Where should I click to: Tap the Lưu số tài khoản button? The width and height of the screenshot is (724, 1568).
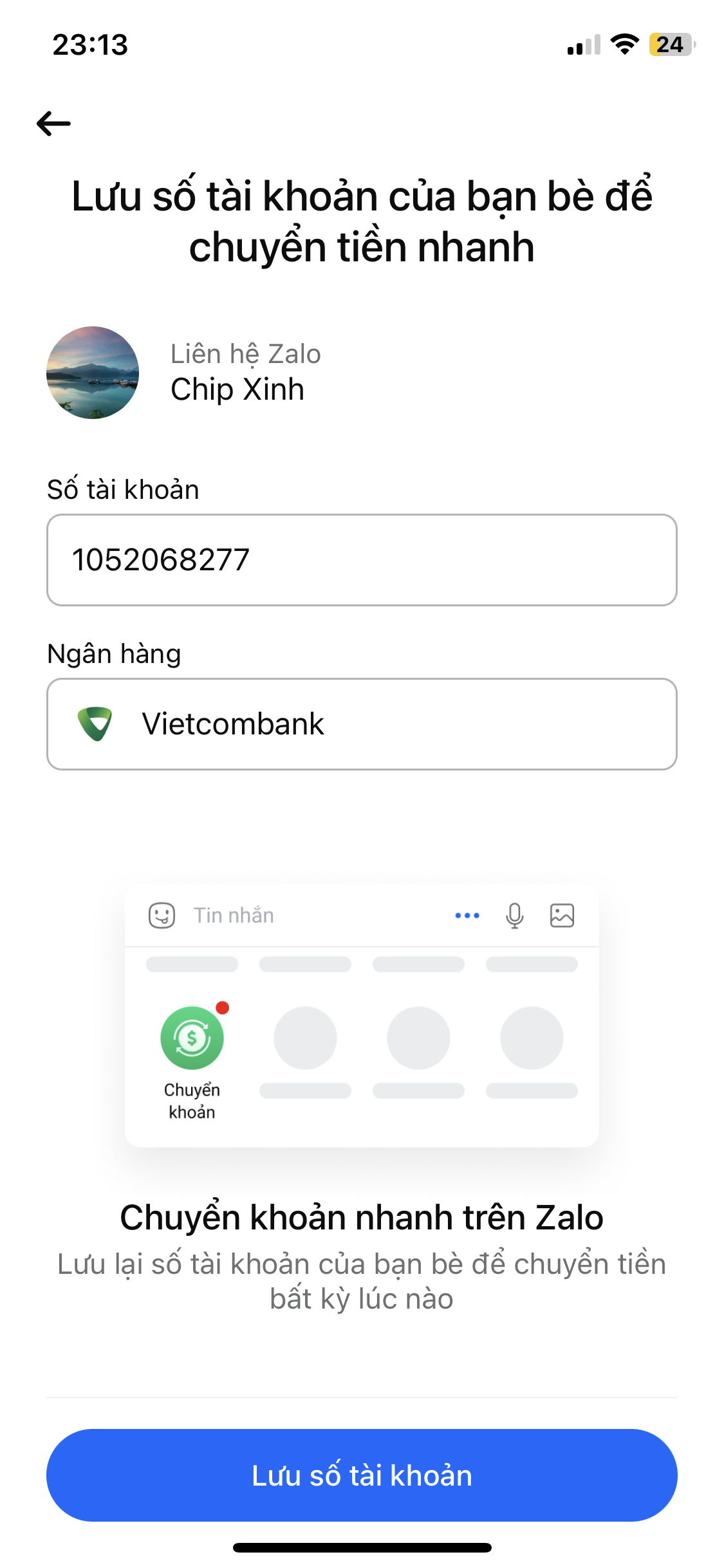tap(361, 1475)
